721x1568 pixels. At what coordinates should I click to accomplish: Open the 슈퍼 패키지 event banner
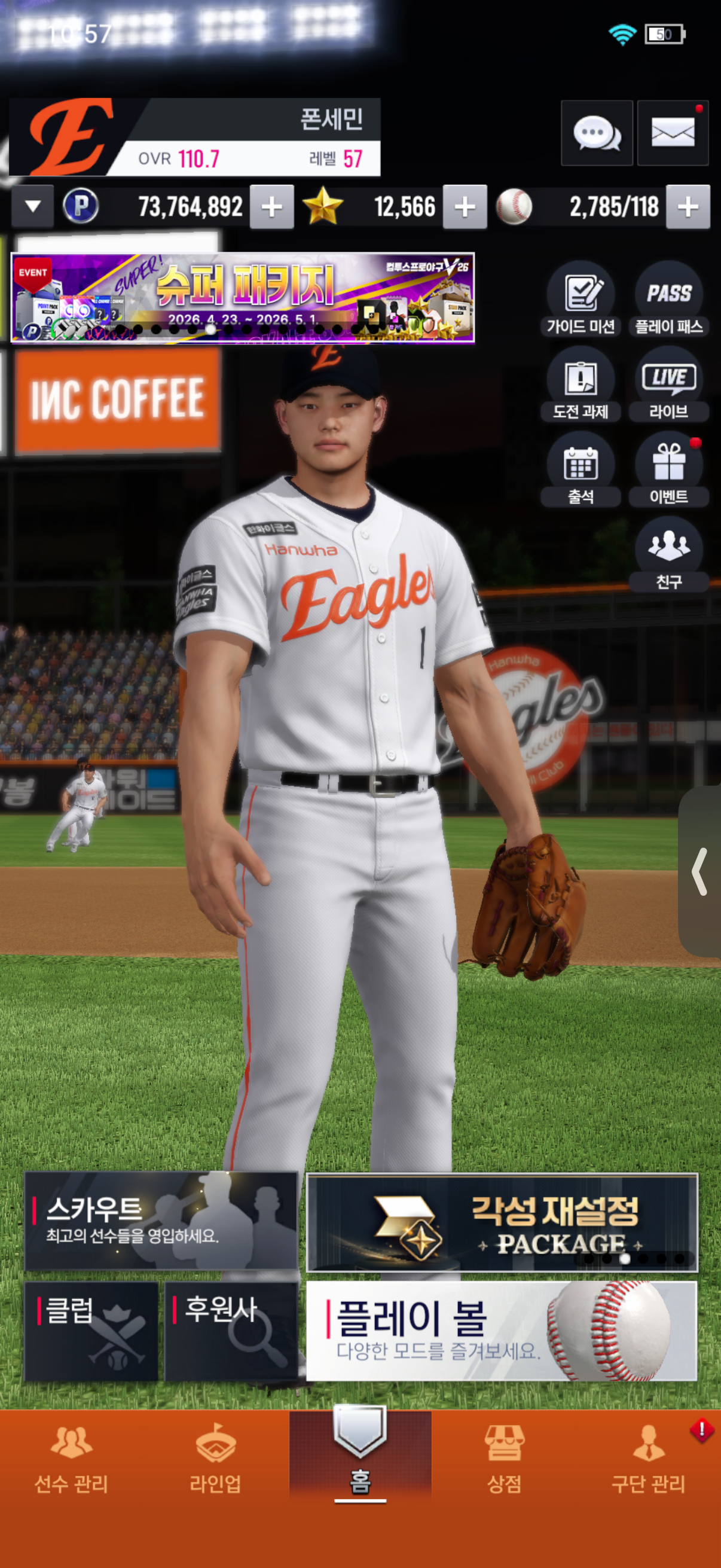click(x=243, y=298)
